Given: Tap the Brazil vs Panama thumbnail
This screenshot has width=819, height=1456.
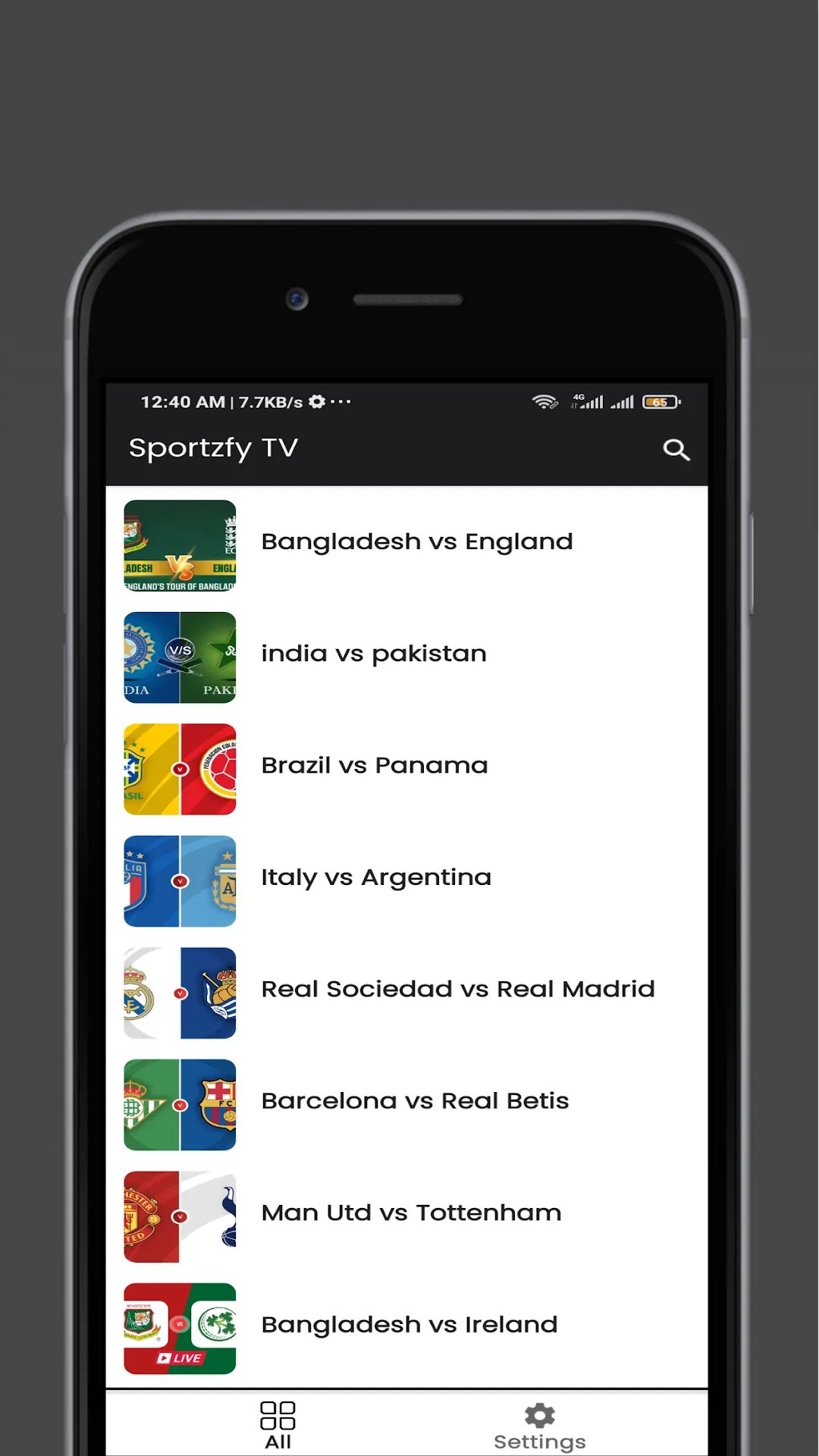Looking at the screenshot, I should pos(180,769).
